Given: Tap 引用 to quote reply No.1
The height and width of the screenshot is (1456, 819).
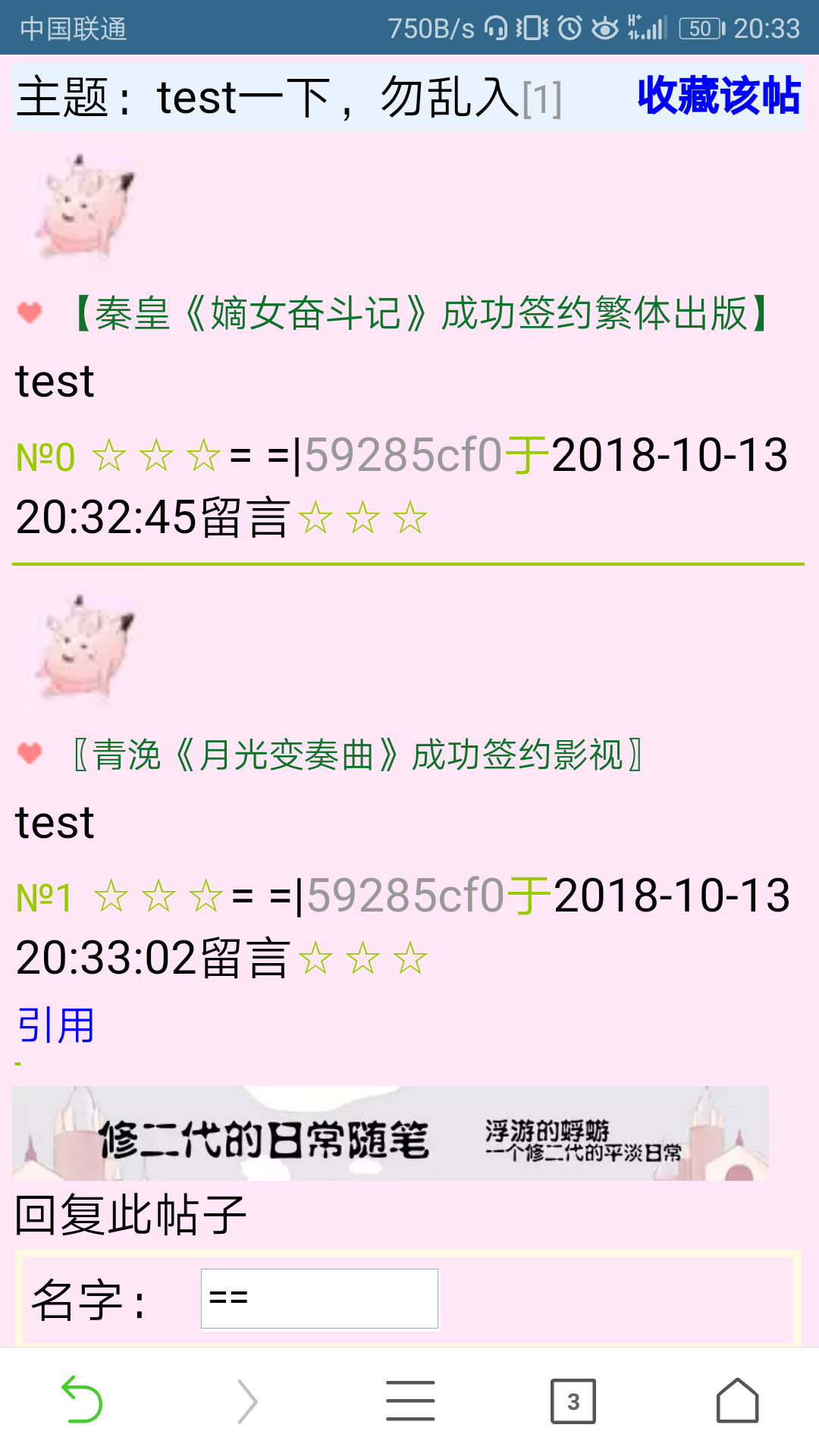Looking at the screenshot, I should (55, 1025).
